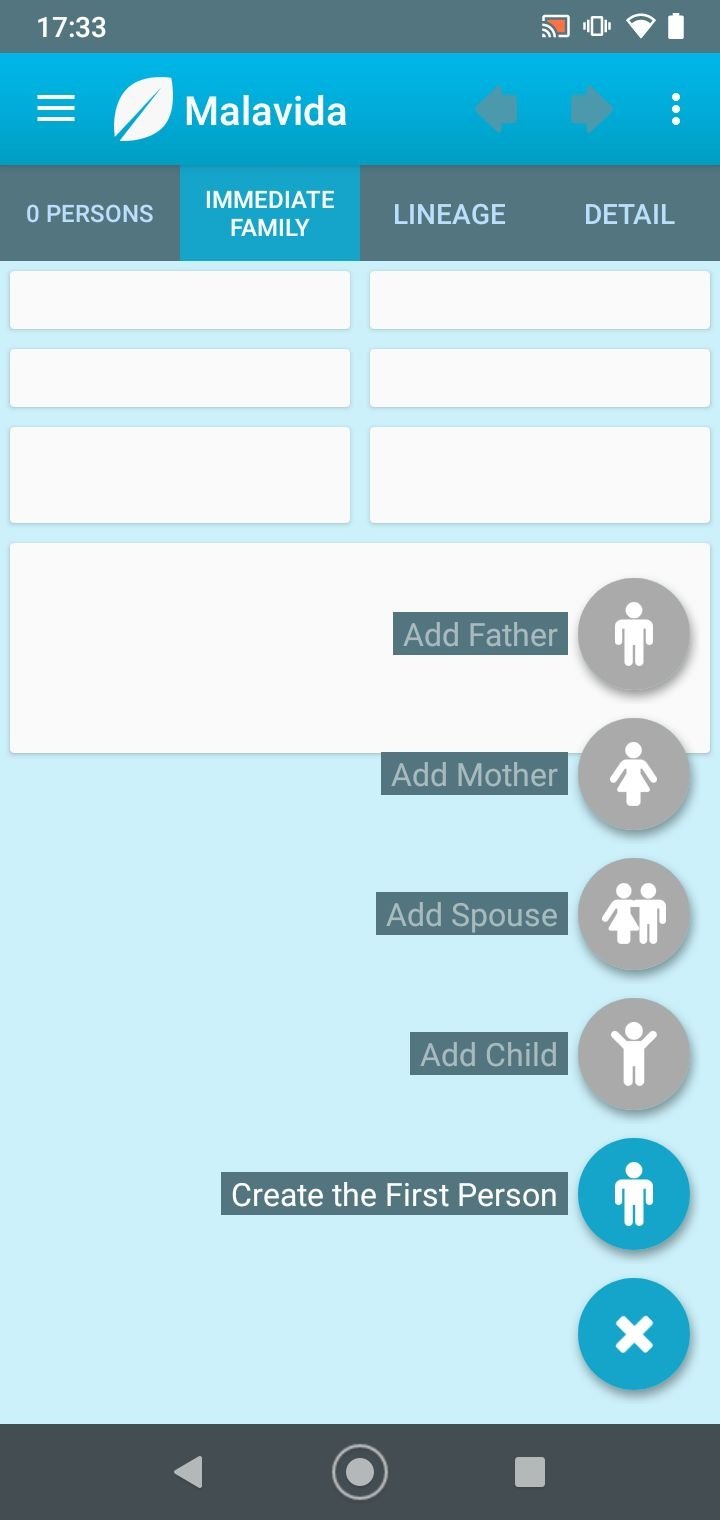Open the Detail tab
The image size is (720, 1520).
coord(630,214)
